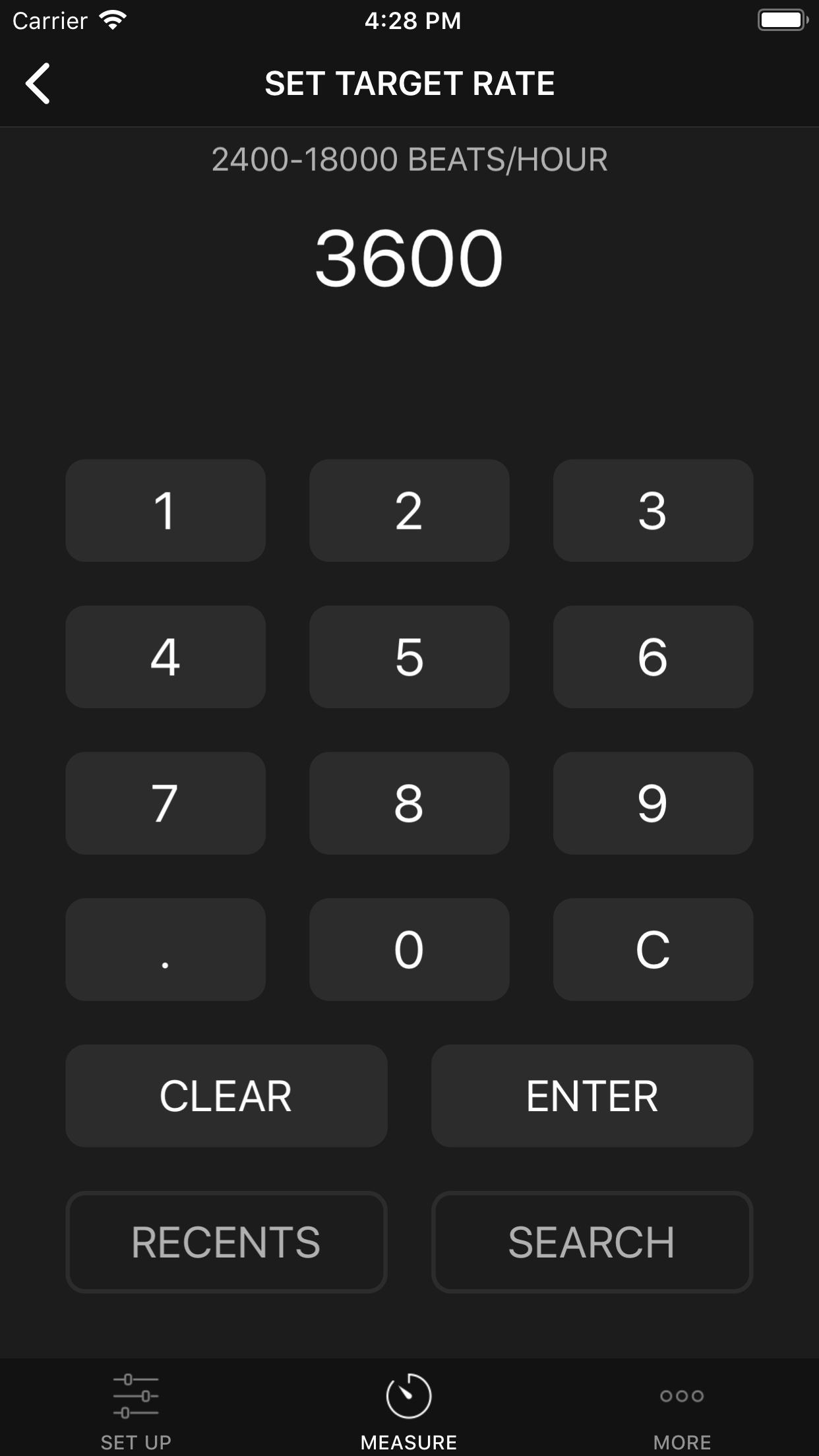Viewport: 819px width, 1456px height.
Task: Tap the 2400-18000 BEATS/HOUR label
Action: tap(409, 158)
